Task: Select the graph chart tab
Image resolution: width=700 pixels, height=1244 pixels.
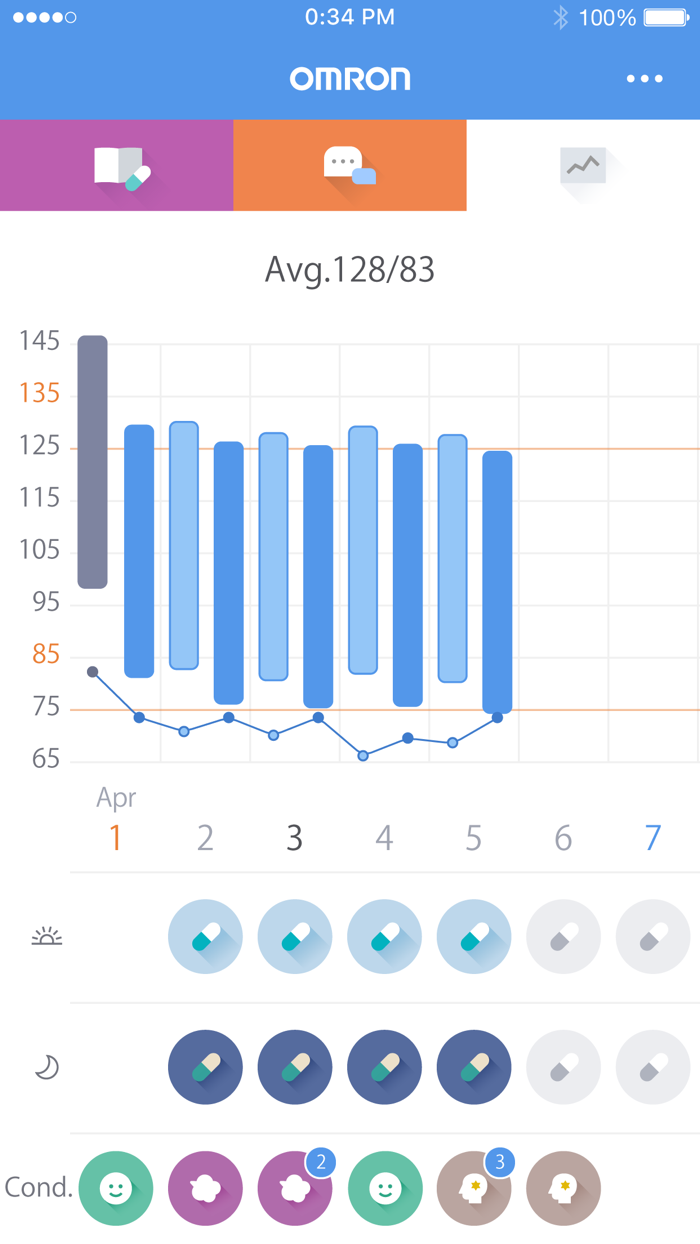Action: coord(583,166)
